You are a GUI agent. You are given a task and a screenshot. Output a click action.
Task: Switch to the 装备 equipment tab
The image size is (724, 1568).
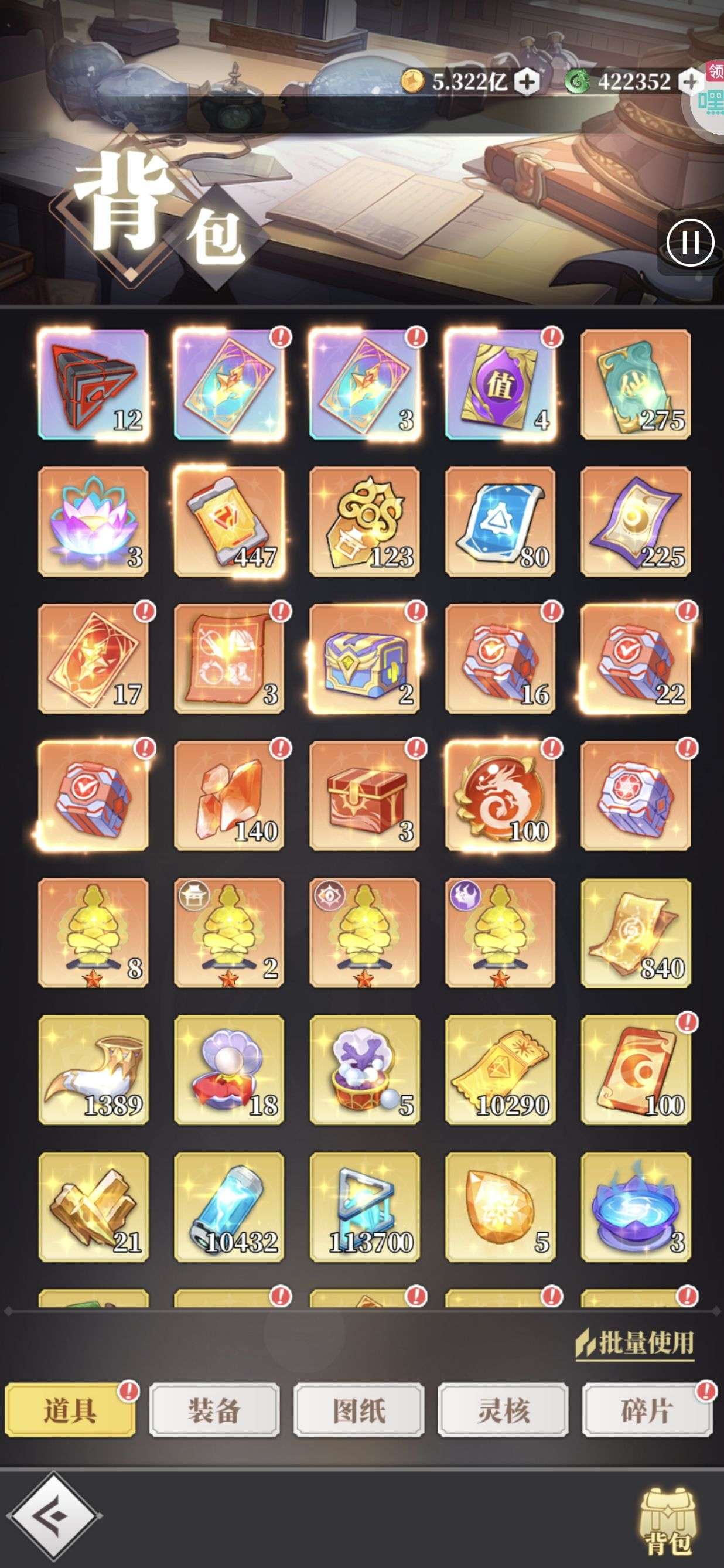click(x=214, y=1410)
